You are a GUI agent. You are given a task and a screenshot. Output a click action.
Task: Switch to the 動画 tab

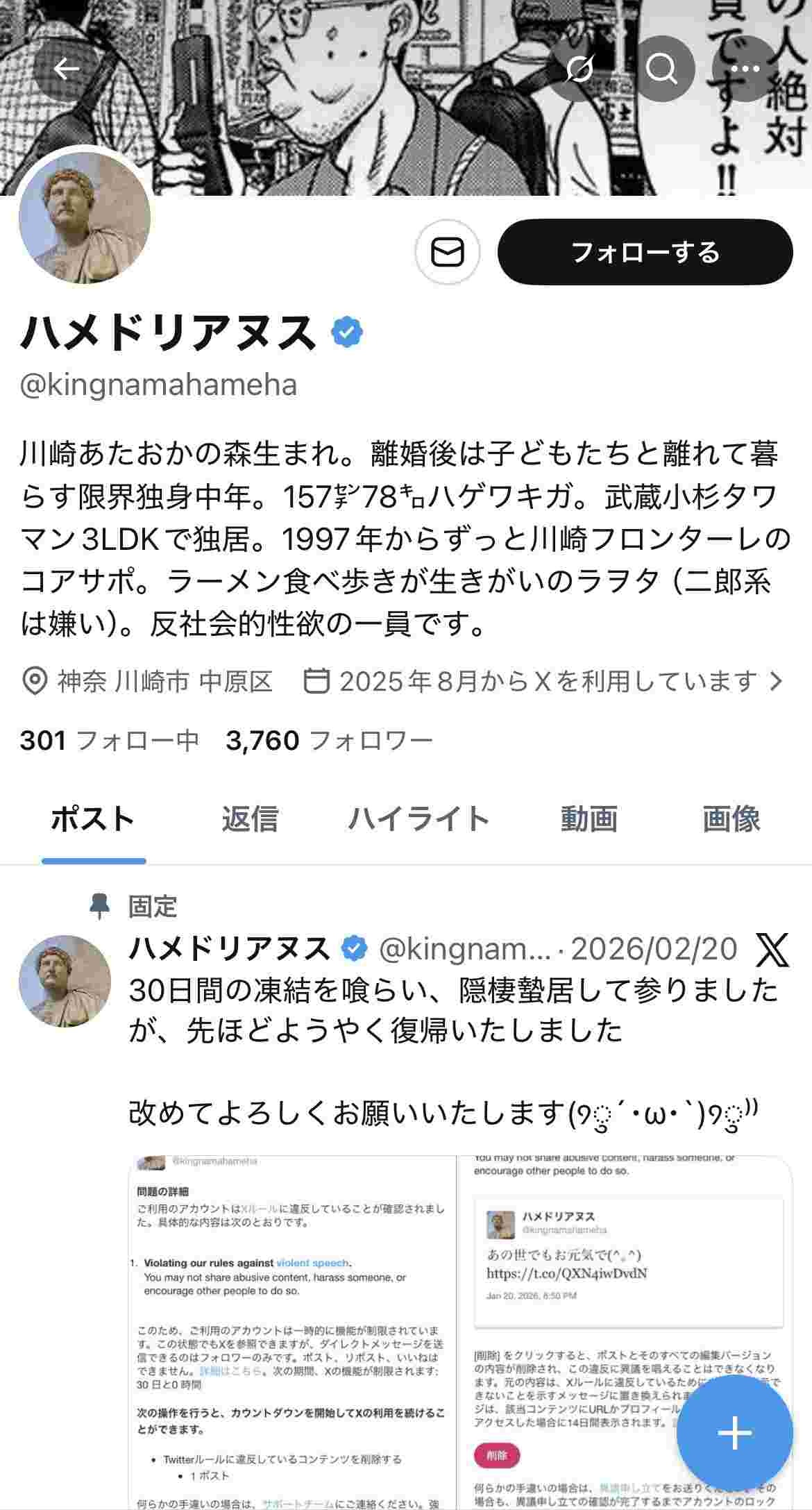[589, 819]
